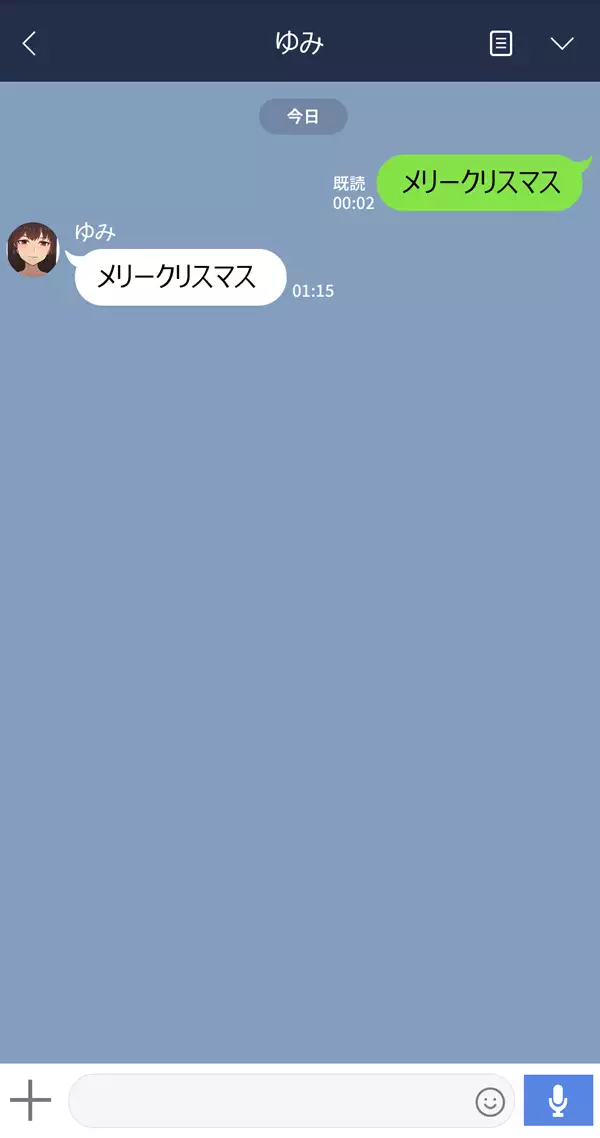Open the notes icon in header
The height and width of the screenshot is (1138, 600).
point(501,43)
